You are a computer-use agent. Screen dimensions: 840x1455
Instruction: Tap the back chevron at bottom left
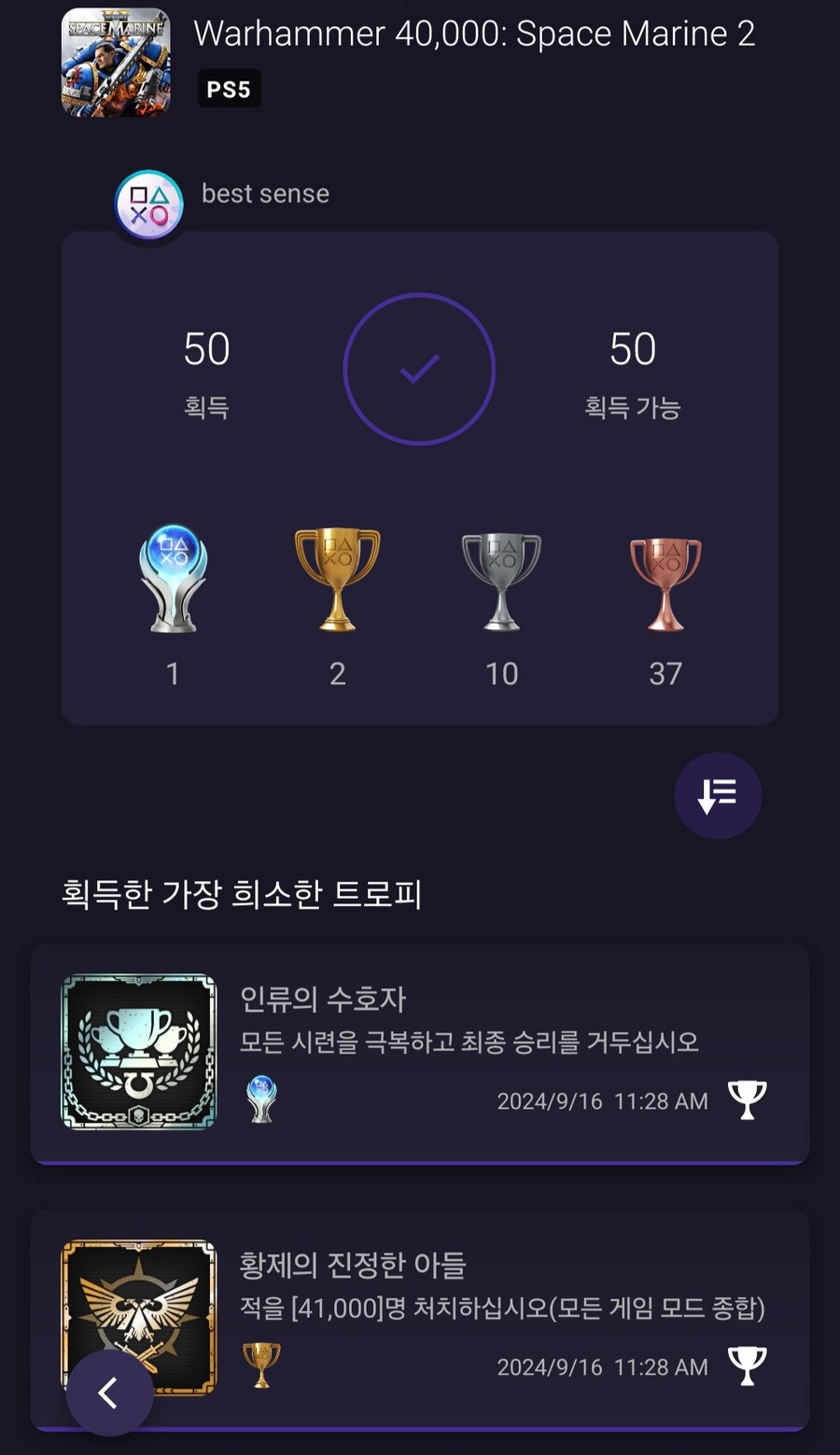(x=109, y=1392)
